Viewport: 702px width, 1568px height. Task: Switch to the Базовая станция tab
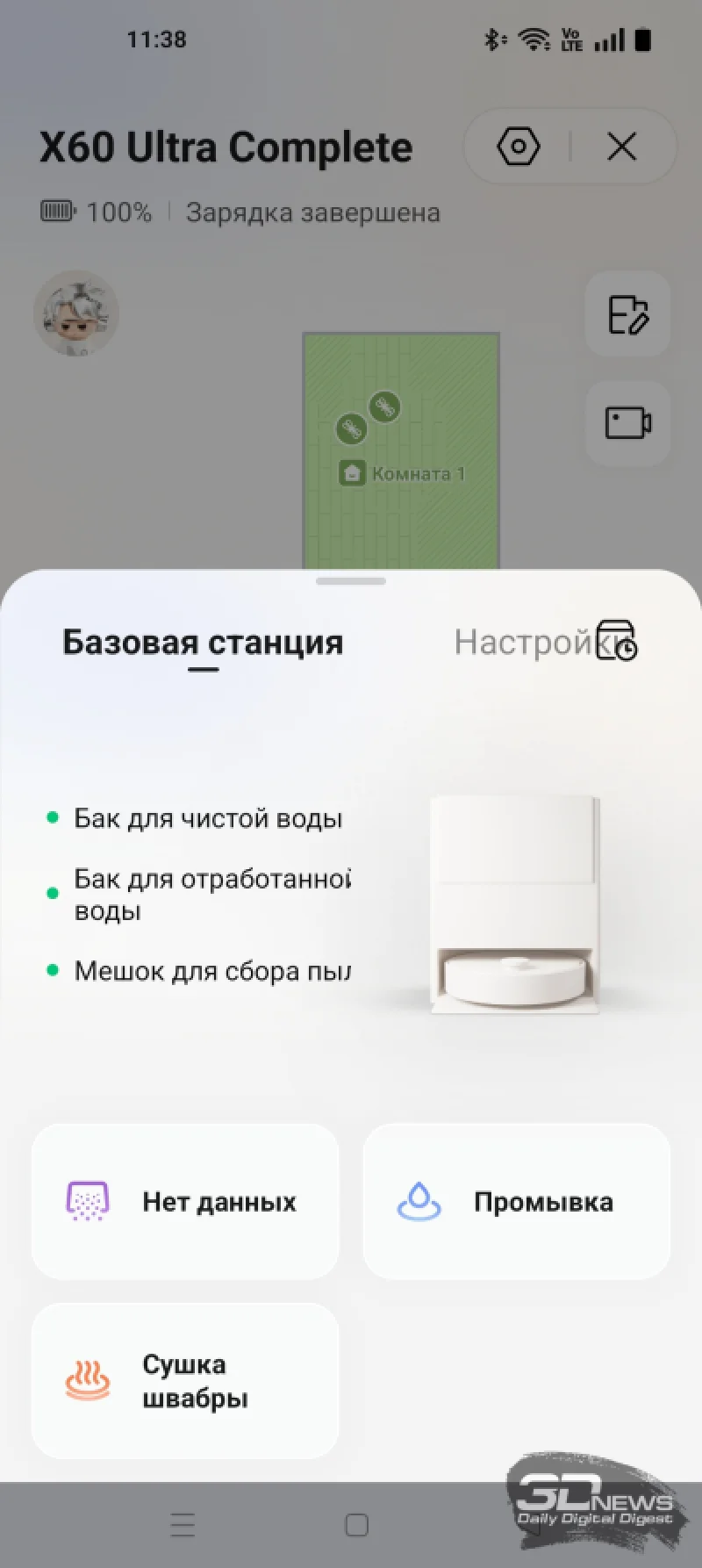click(x=203, y=643)
